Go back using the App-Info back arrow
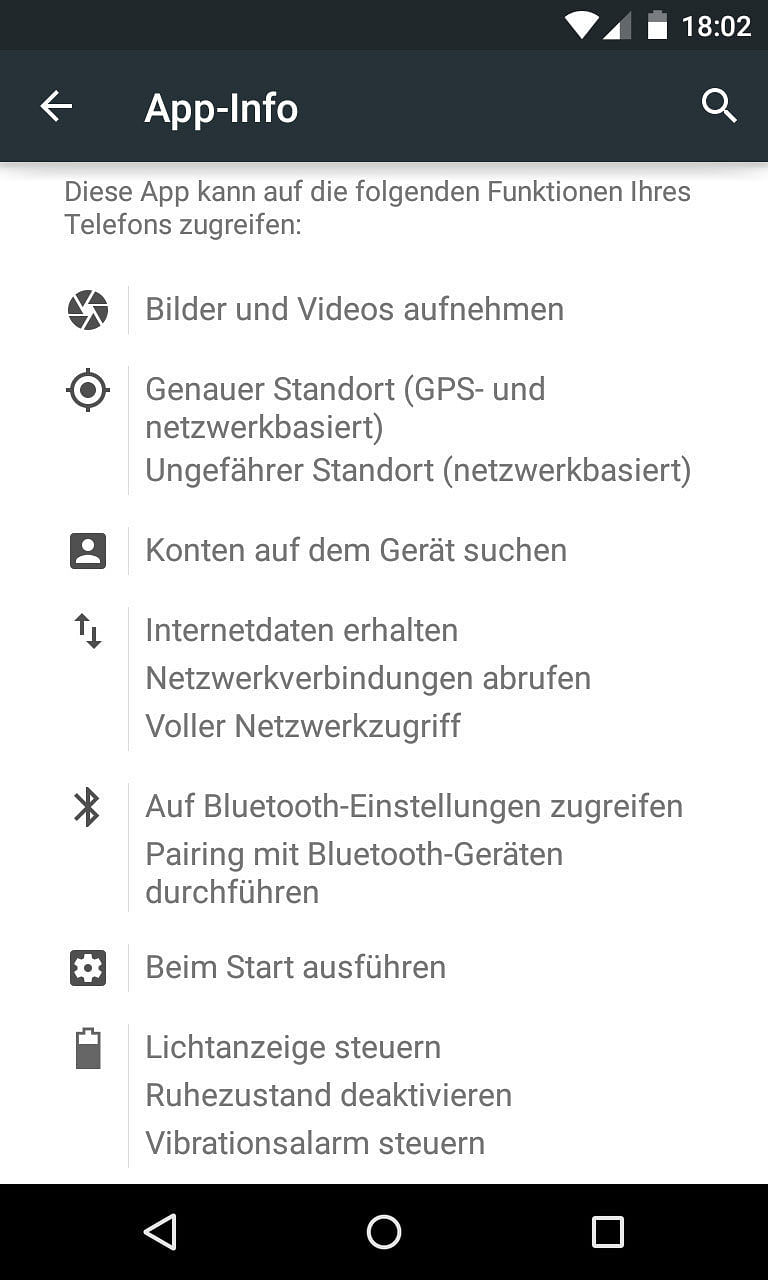Image resolution: width=768 pixels, height=1280 pixels. 56,106
